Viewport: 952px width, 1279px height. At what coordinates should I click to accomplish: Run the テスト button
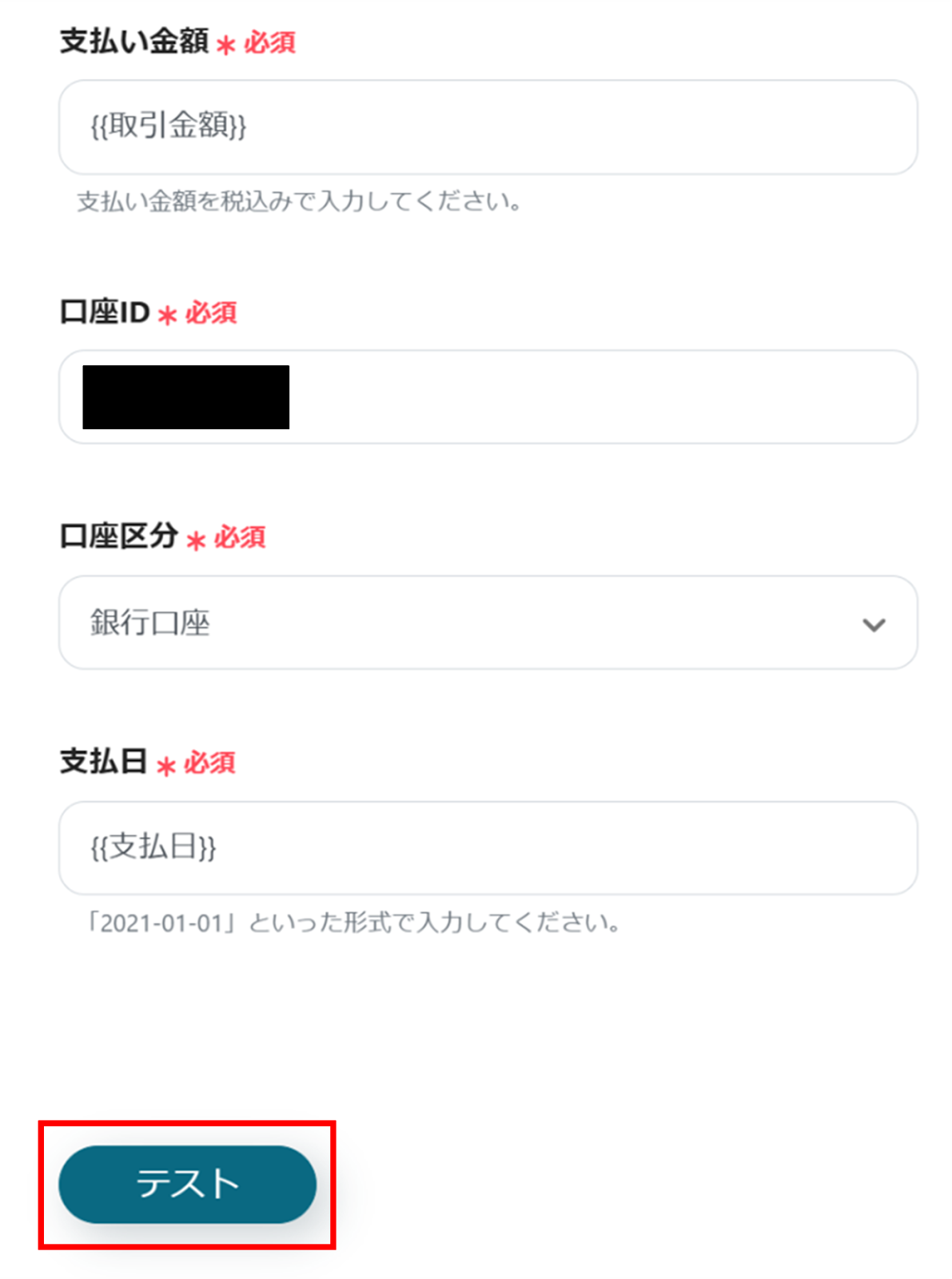(187, 1184)
